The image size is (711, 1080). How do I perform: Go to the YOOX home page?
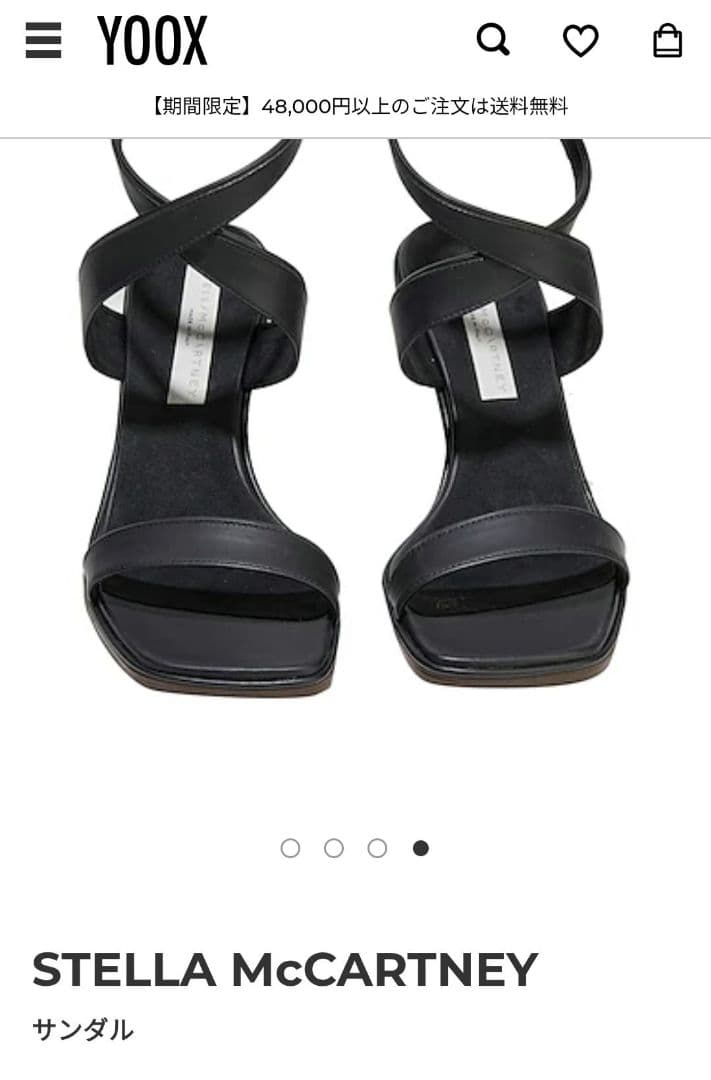[152, 41]
